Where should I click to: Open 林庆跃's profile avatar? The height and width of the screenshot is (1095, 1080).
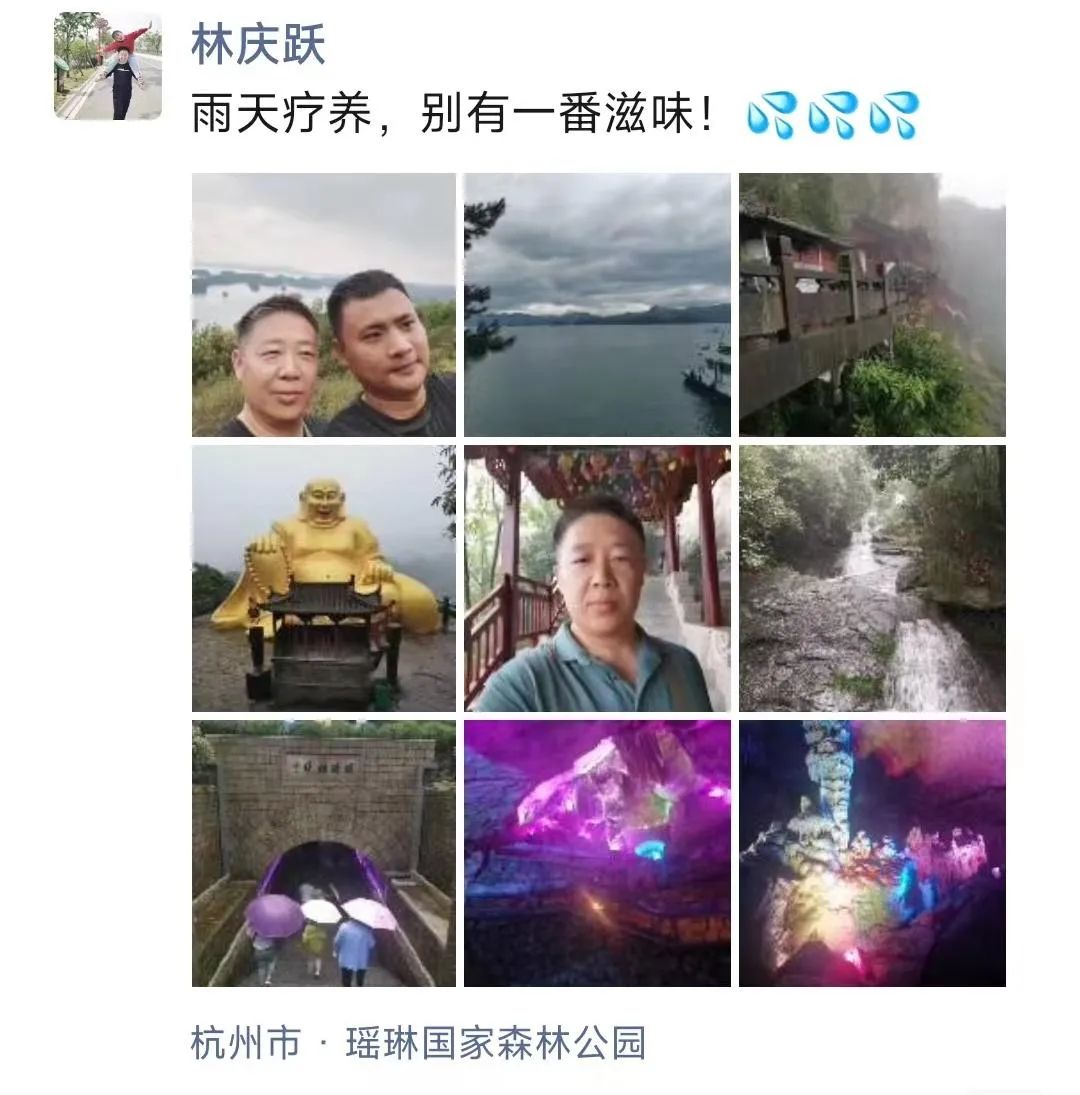[x=108, y=67]
